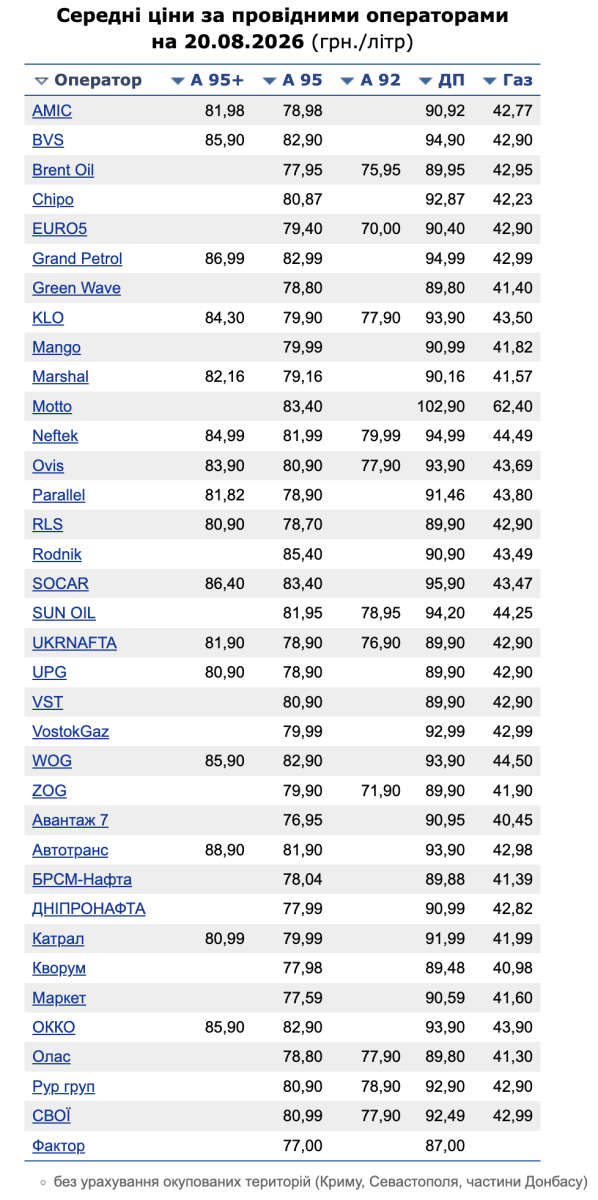Open the Рур груп link
Viewport: 598px width, 1200px height.
[x=64, y=1087]
